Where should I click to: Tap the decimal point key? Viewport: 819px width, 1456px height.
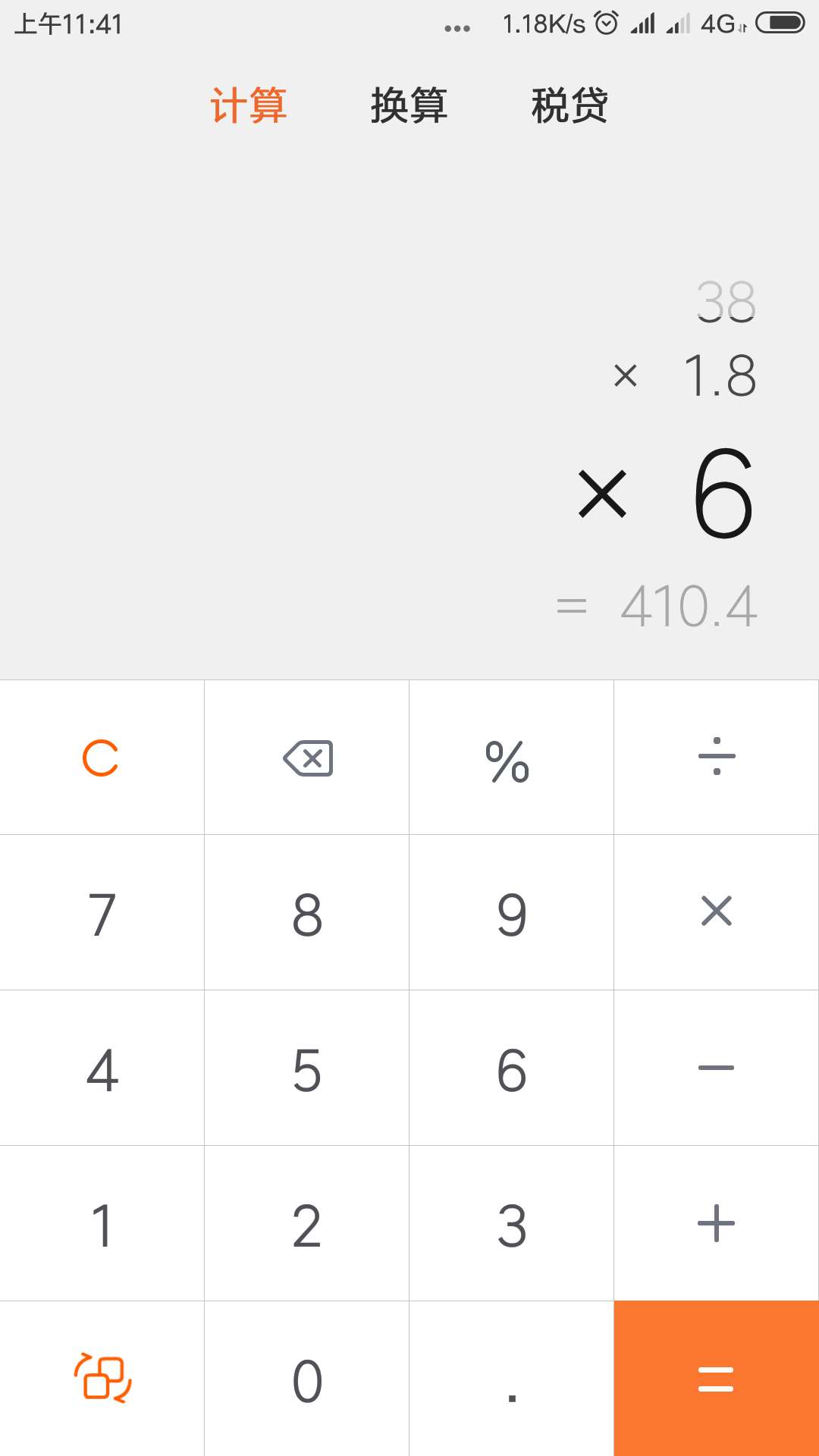(512, 1379)
